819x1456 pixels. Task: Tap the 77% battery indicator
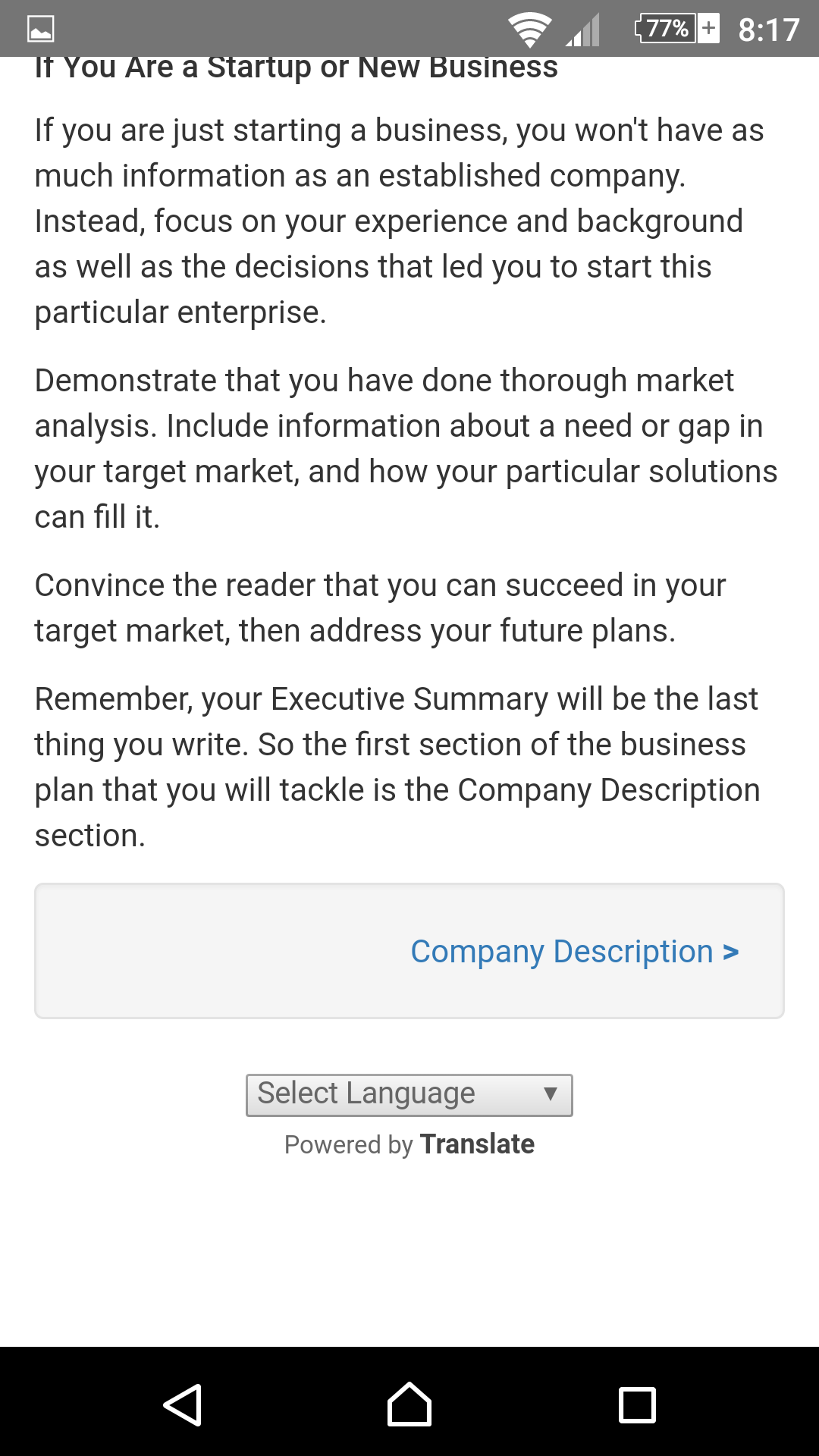coord(666,29)
